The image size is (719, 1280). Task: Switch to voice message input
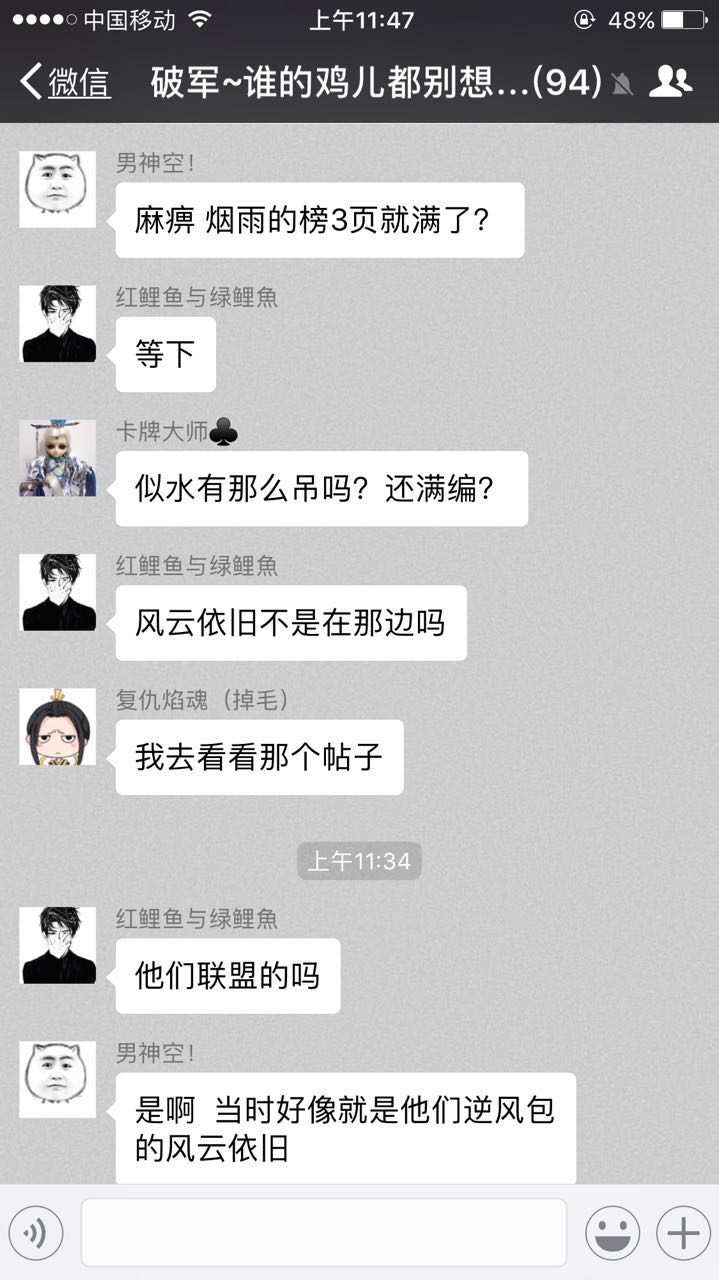[x=36, y=1233]
